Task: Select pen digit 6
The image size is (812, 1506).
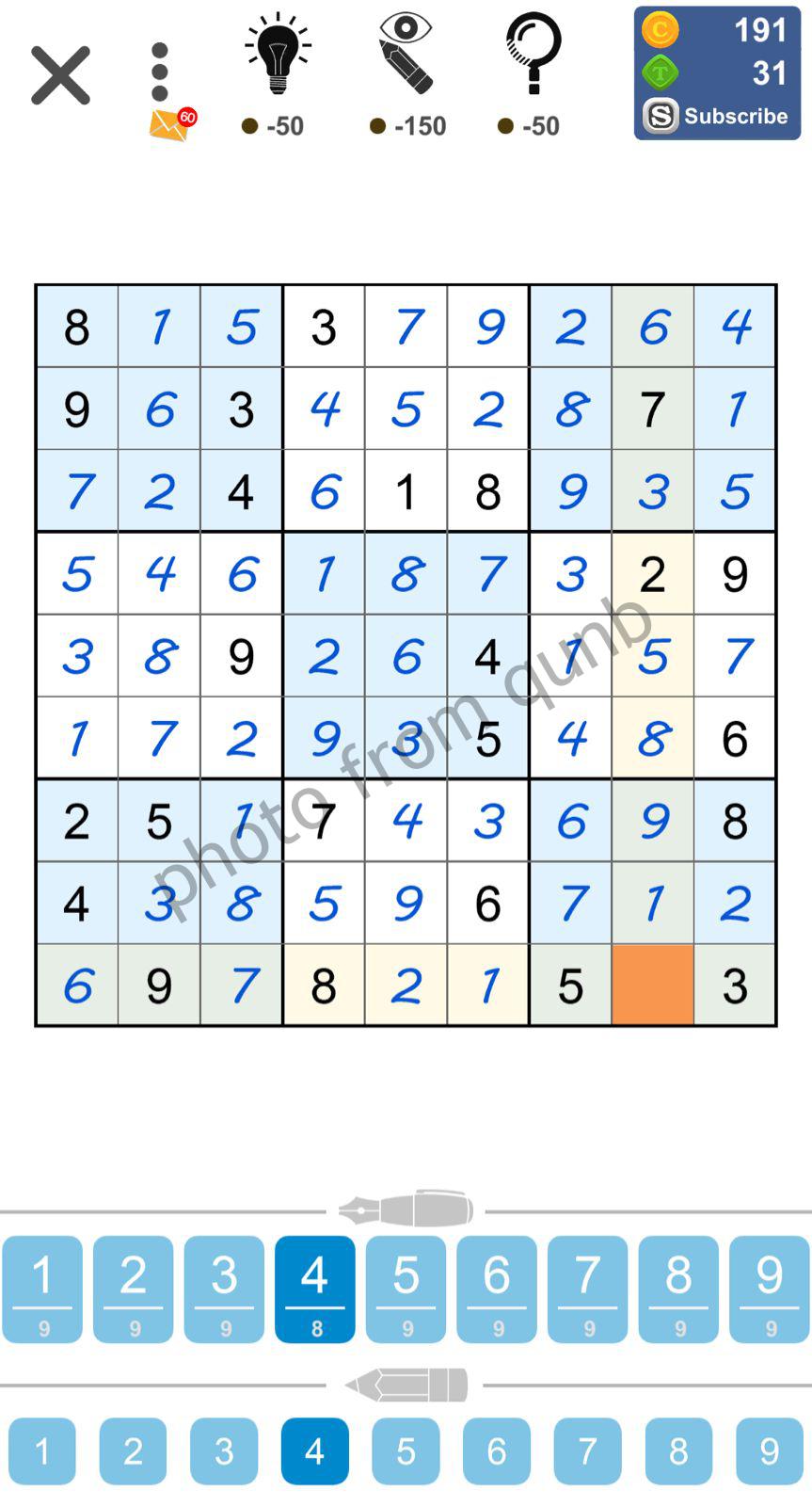Action: coord(497,1289)
